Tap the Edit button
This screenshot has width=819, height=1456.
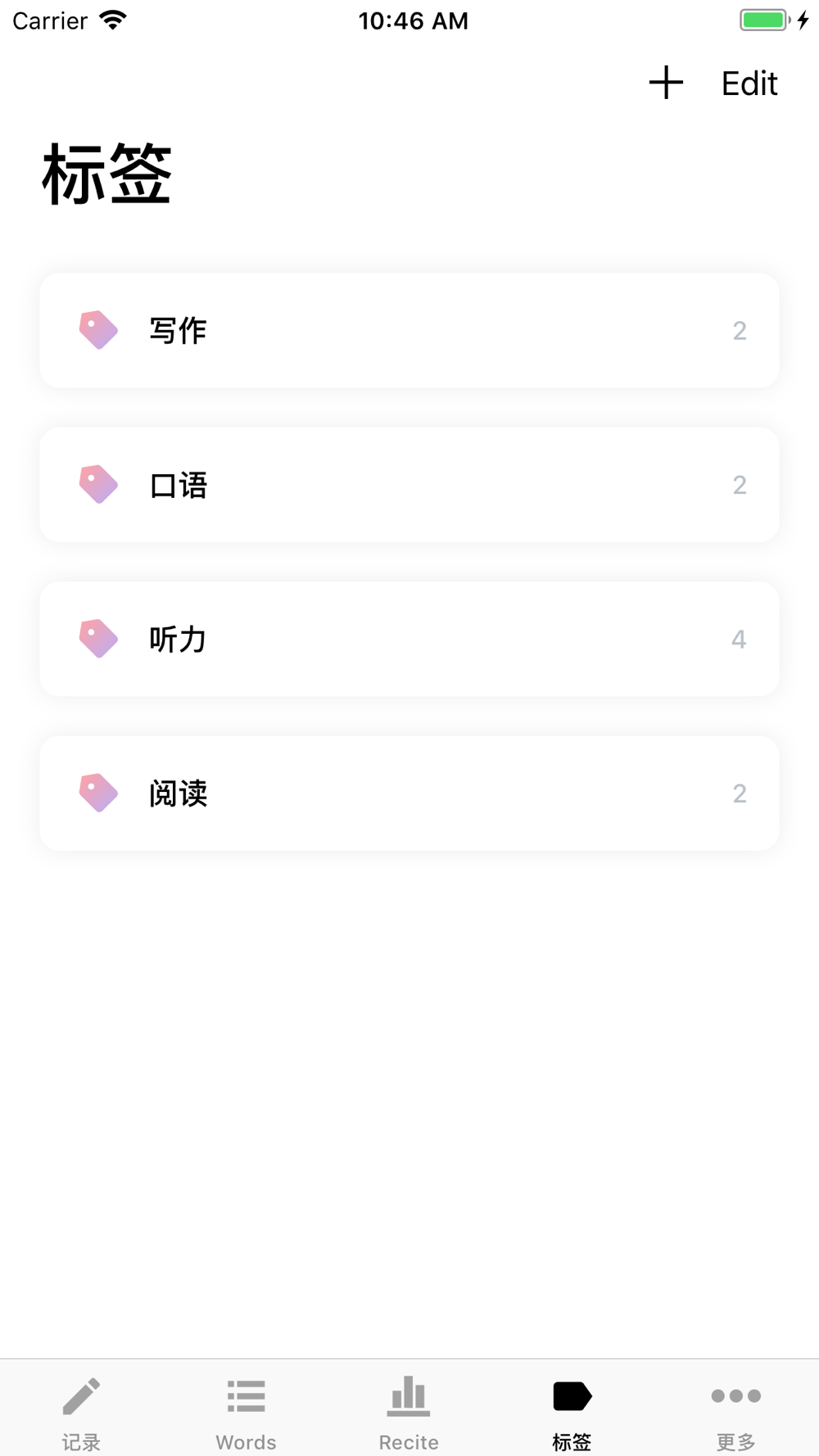pyautogui.click(x=749, y=84)
